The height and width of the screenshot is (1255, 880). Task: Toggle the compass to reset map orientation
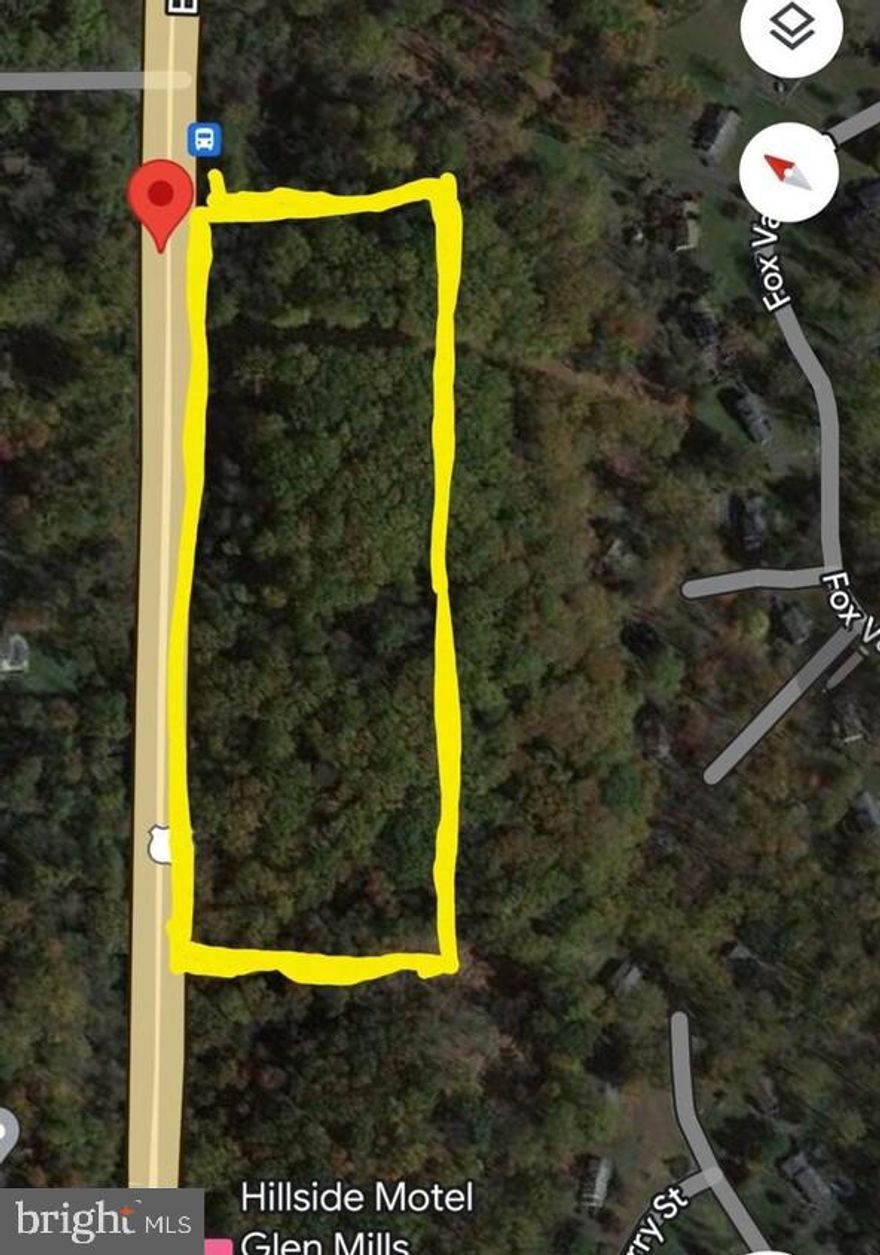[x=789, y=173]
